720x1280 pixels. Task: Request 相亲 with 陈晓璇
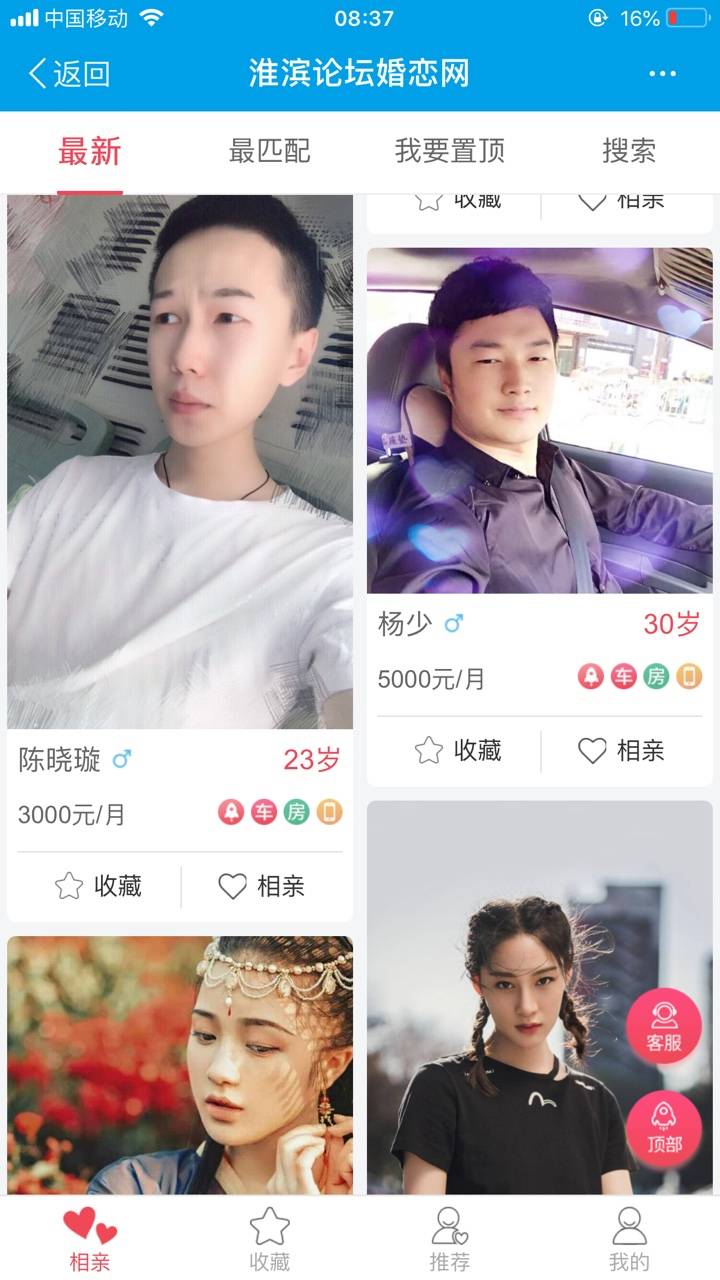[262, 886]
